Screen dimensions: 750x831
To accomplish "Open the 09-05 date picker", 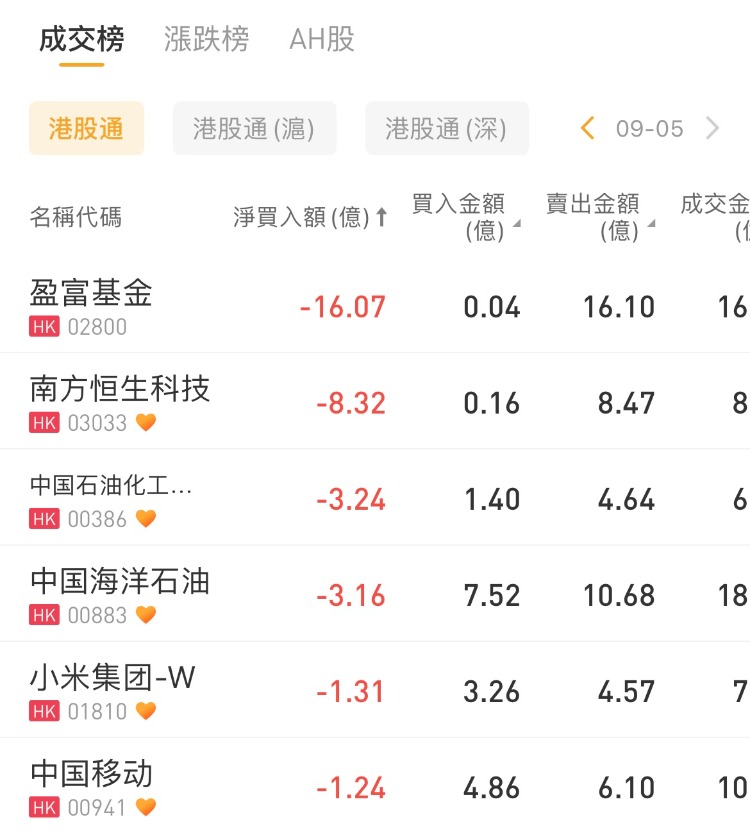I will (x=650, y=129).
